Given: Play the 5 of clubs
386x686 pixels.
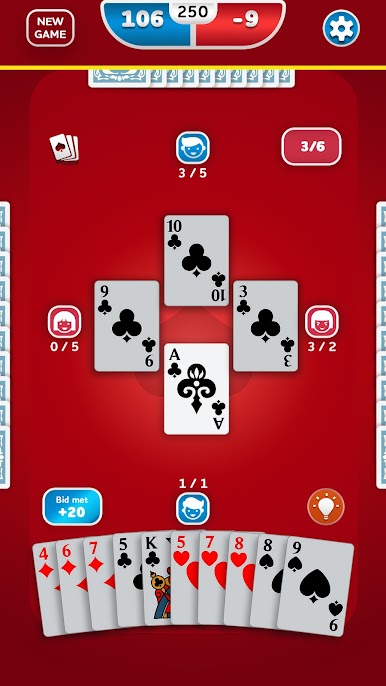Looking at the screenshot, I should (x=128, y=579).
